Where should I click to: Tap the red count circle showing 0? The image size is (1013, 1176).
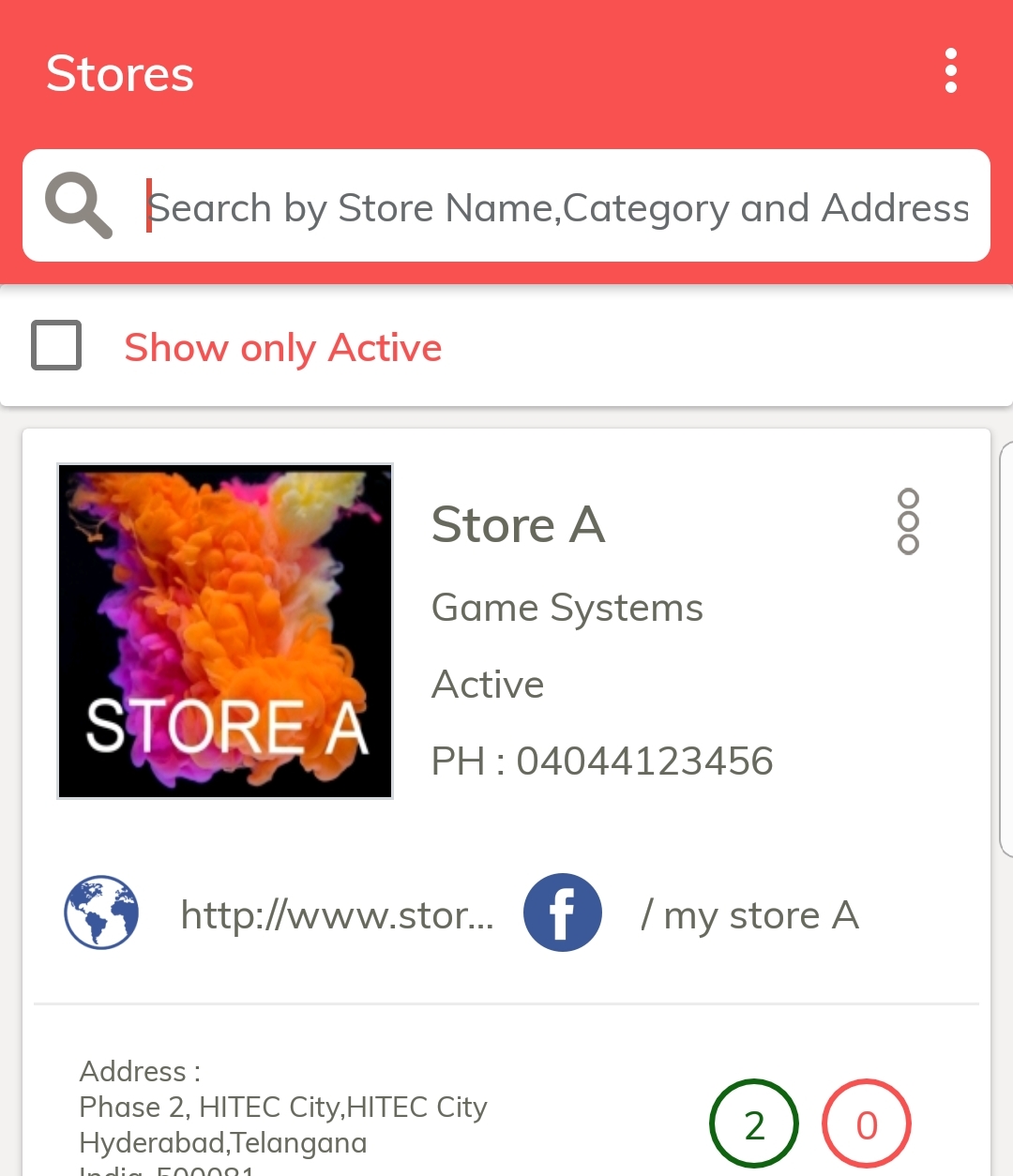[x=866, y=1123]
